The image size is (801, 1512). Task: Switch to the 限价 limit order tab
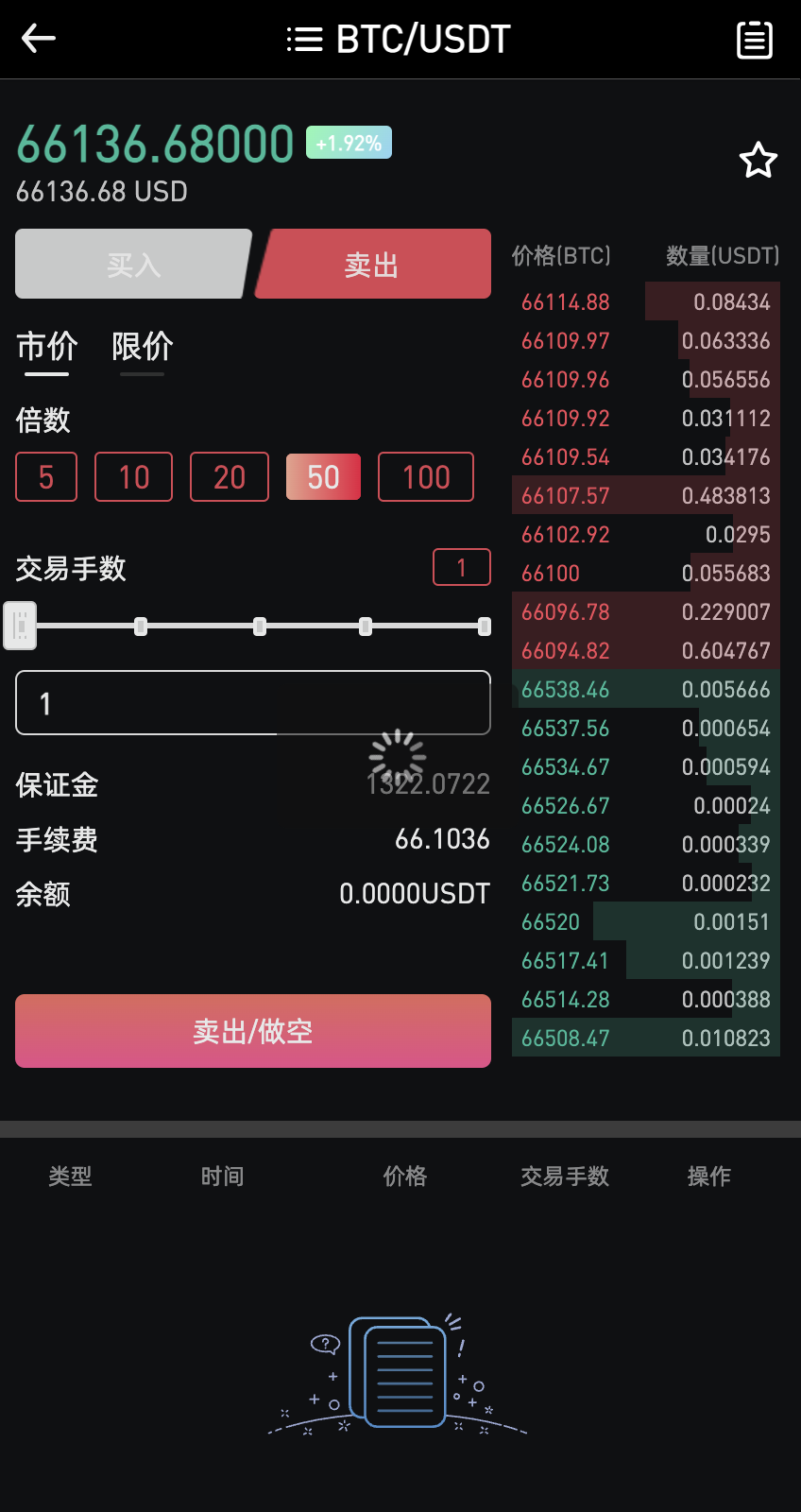click(x=142, y=348)
